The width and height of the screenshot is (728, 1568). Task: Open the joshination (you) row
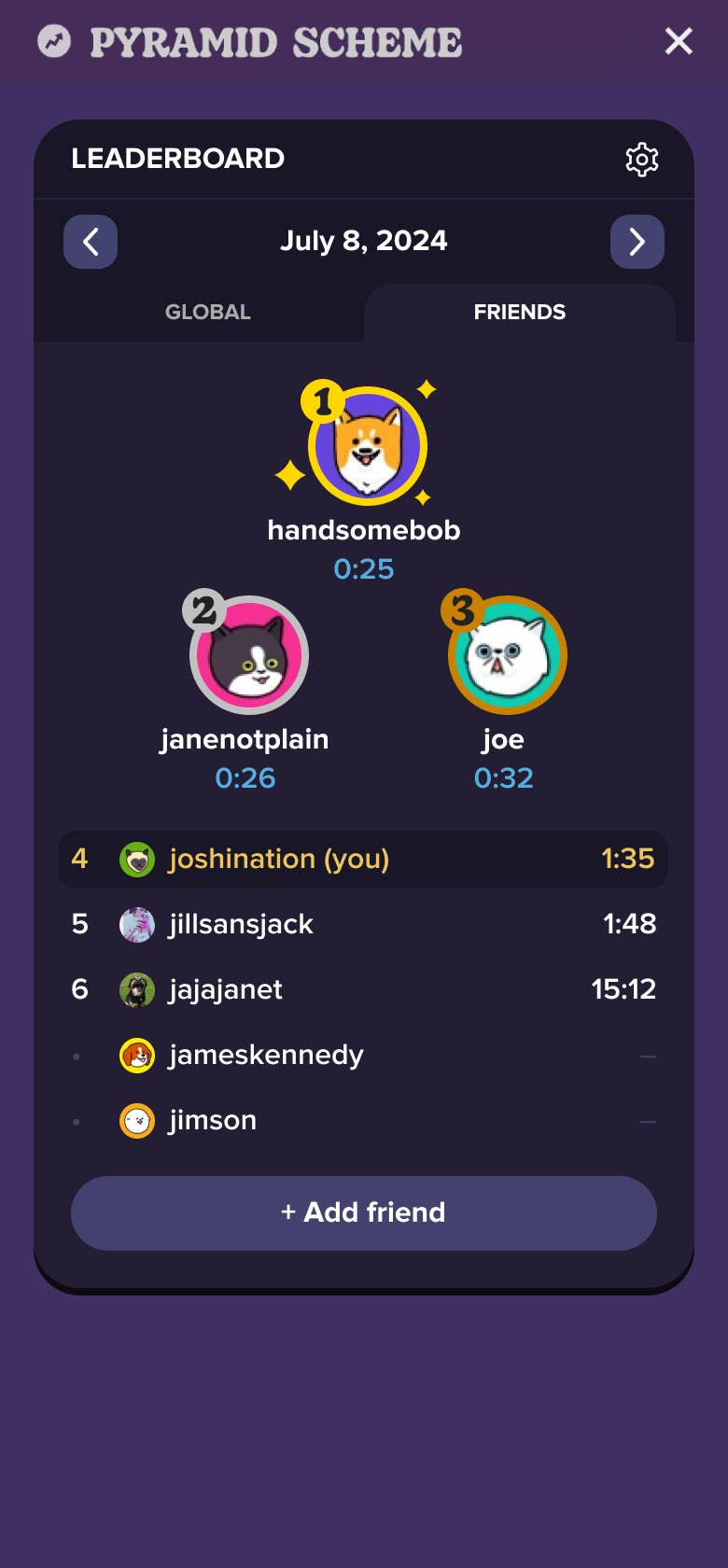363,860
